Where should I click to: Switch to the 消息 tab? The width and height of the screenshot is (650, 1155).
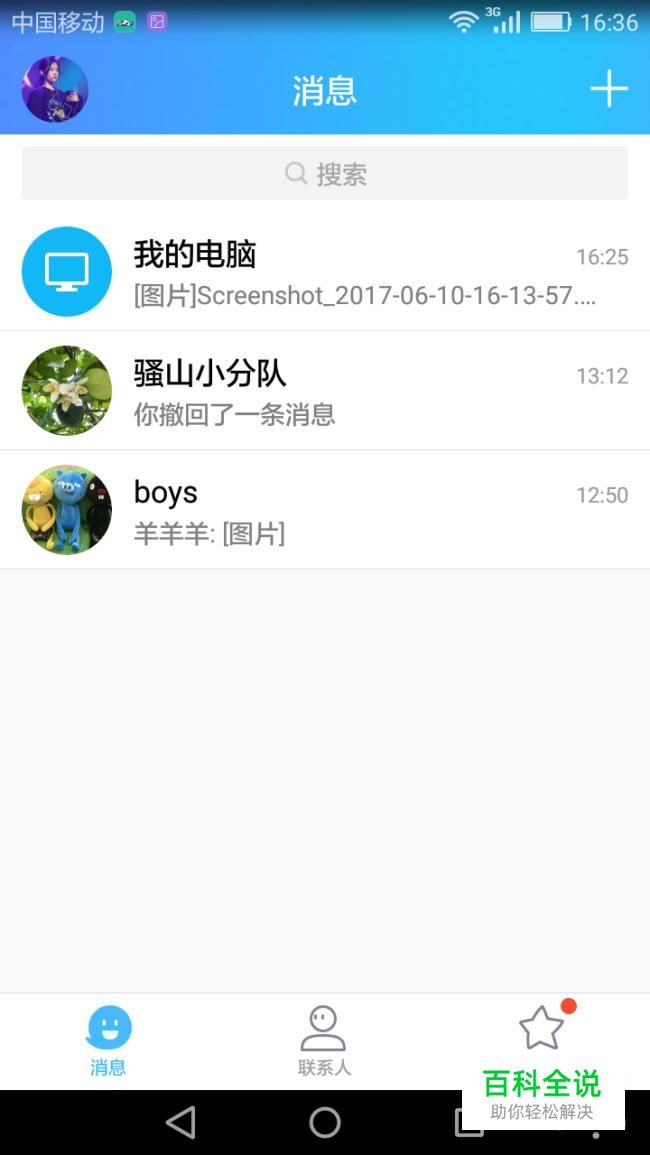click(x=108, y=1040)
